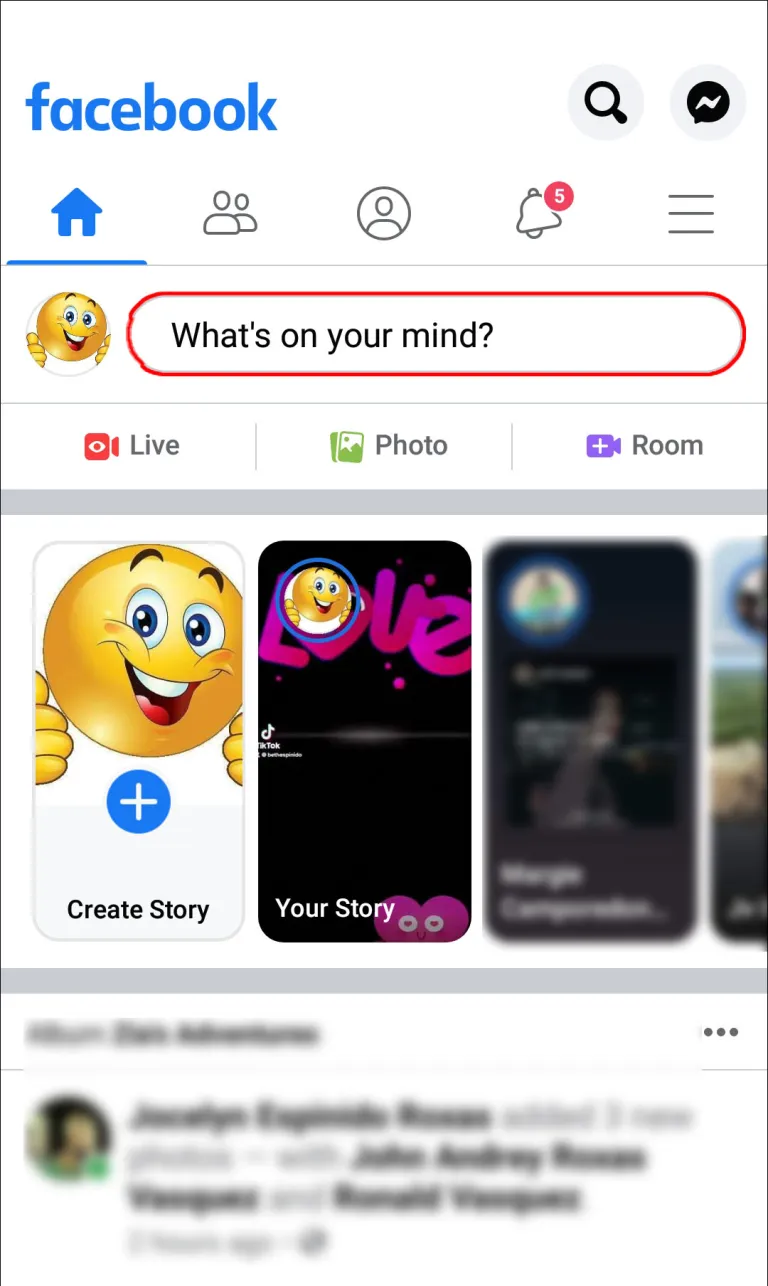Start a Live video
Viewport: 768px width, 1286px height.
click(132, 446)
